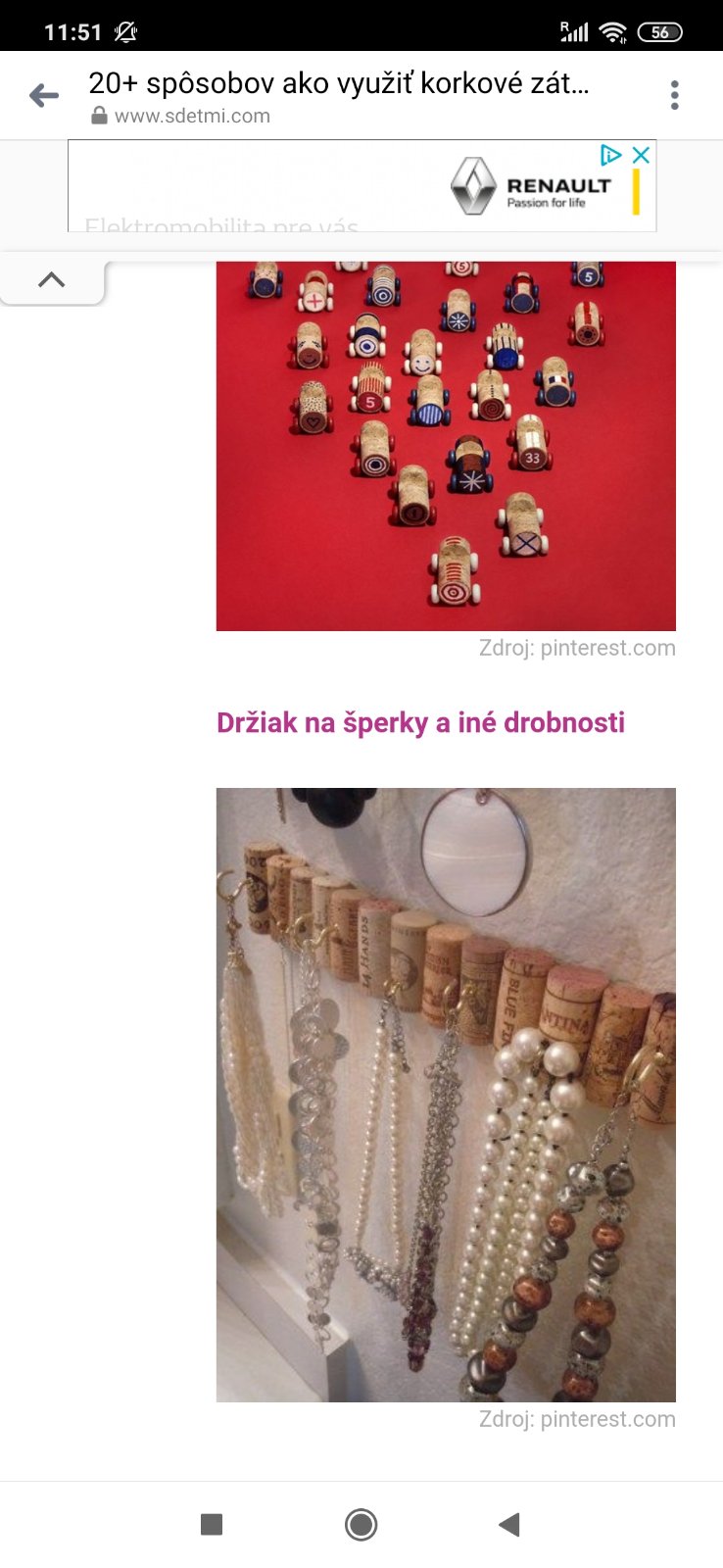
Task: Open the AdChoices info icon
Action: coord(610,155)
